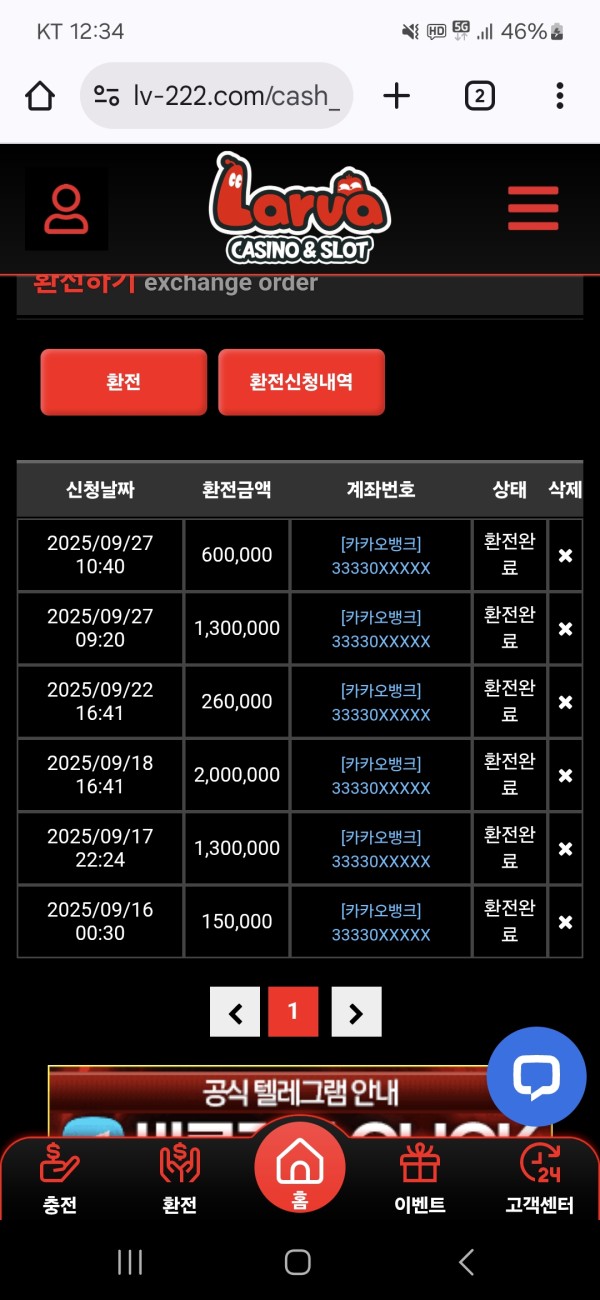Open 환전신청내역 history button
The width and height of the screenshot is (600, 1300).
click(301, 382)
